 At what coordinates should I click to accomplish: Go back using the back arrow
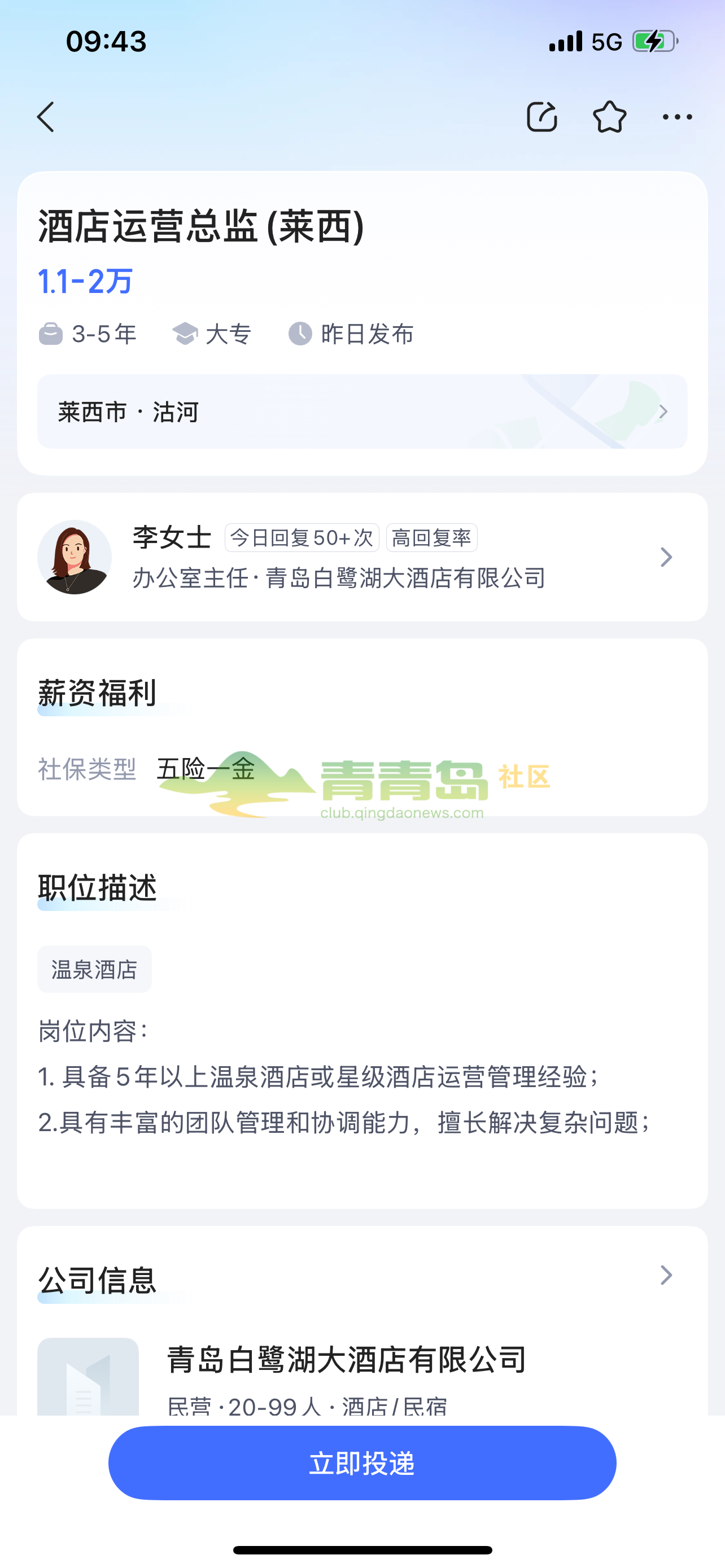46,117
